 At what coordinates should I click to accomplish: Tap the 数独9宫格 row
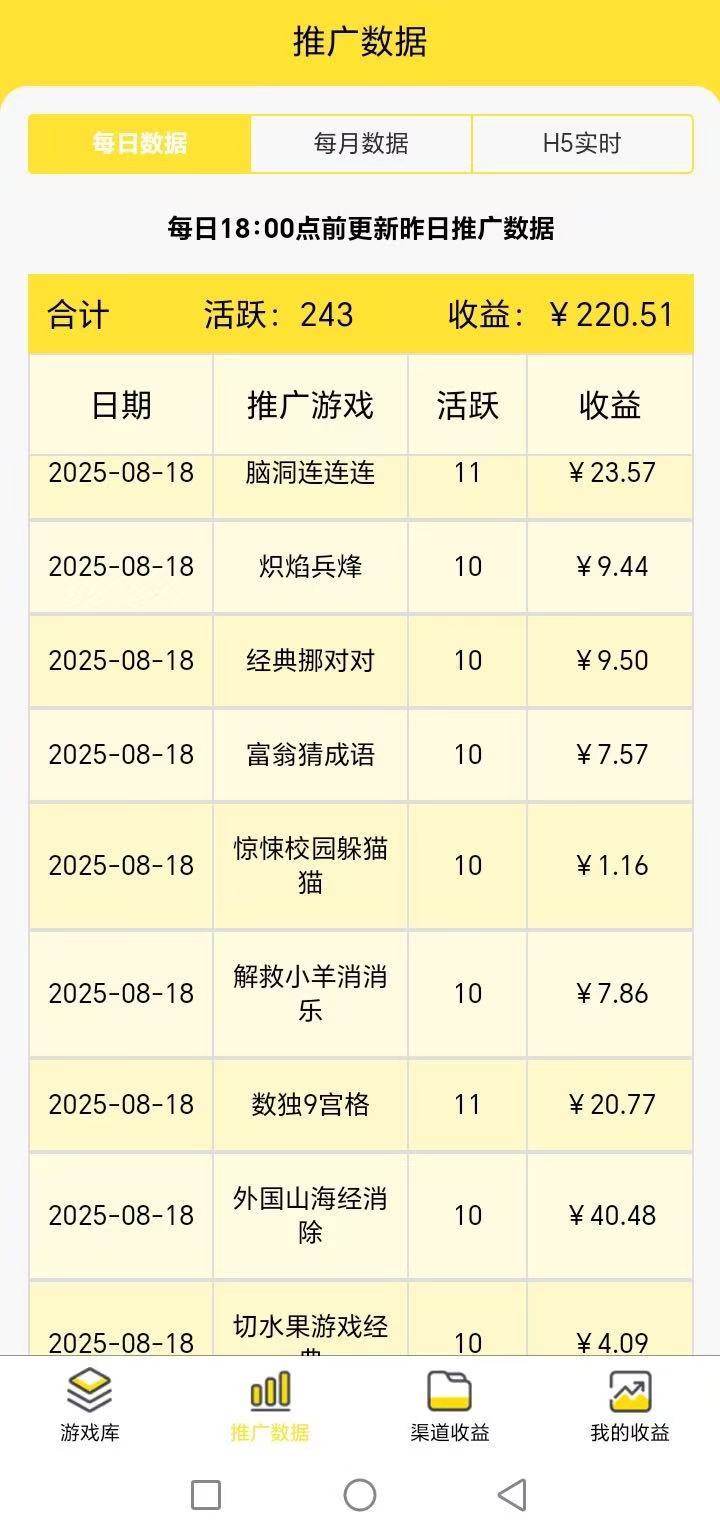(360, 1105)
